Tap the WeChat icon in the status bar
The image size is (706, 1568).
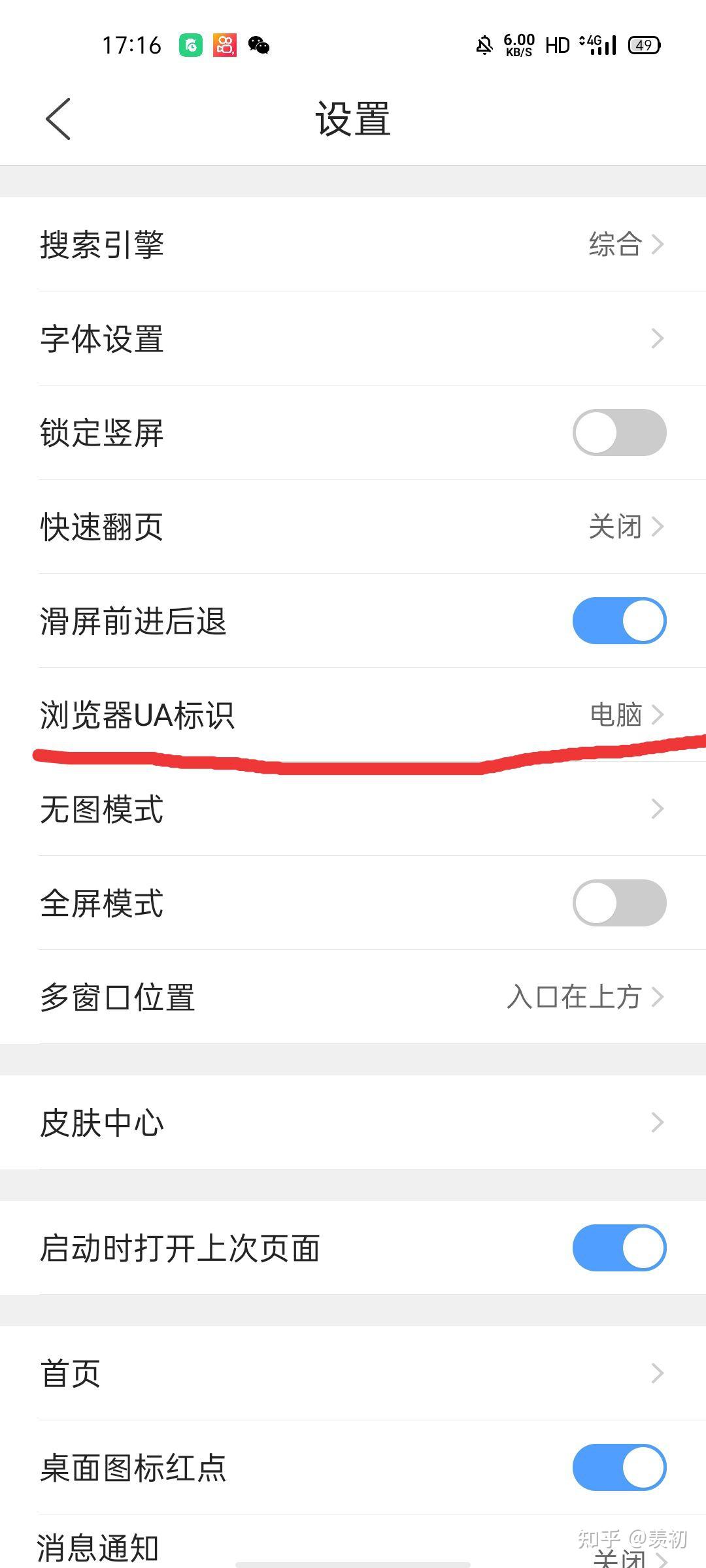tap(258, 46)
